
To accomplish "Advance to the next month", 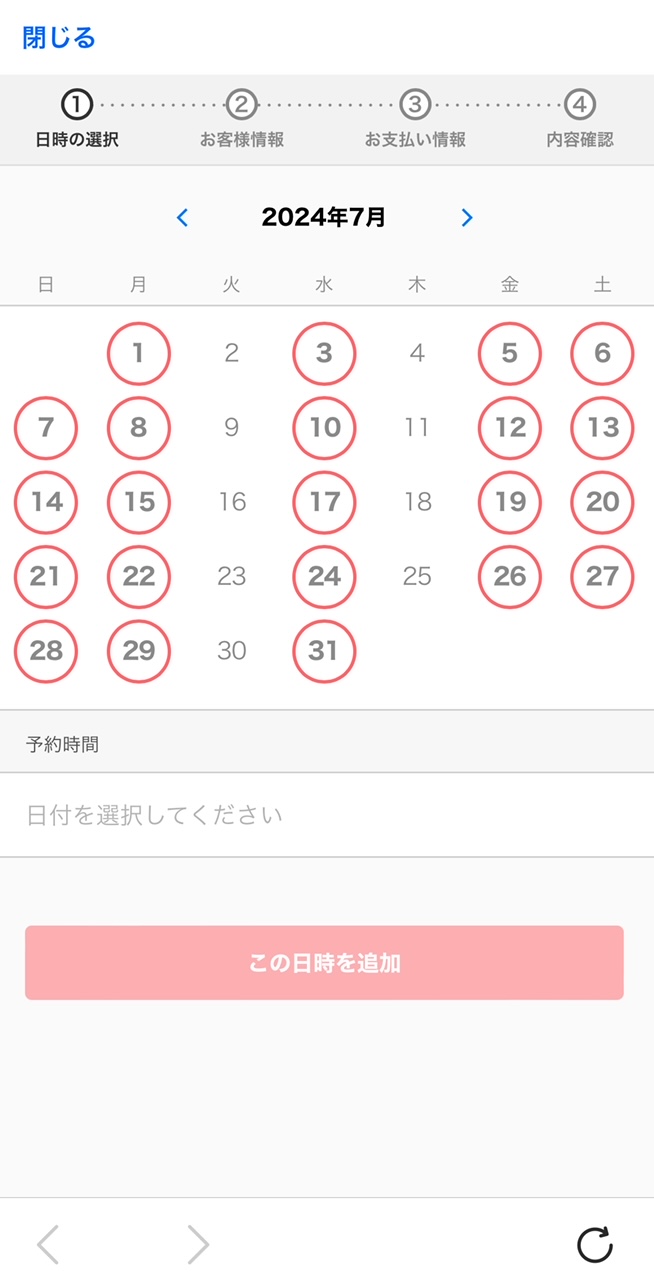I will coord(467,217).
